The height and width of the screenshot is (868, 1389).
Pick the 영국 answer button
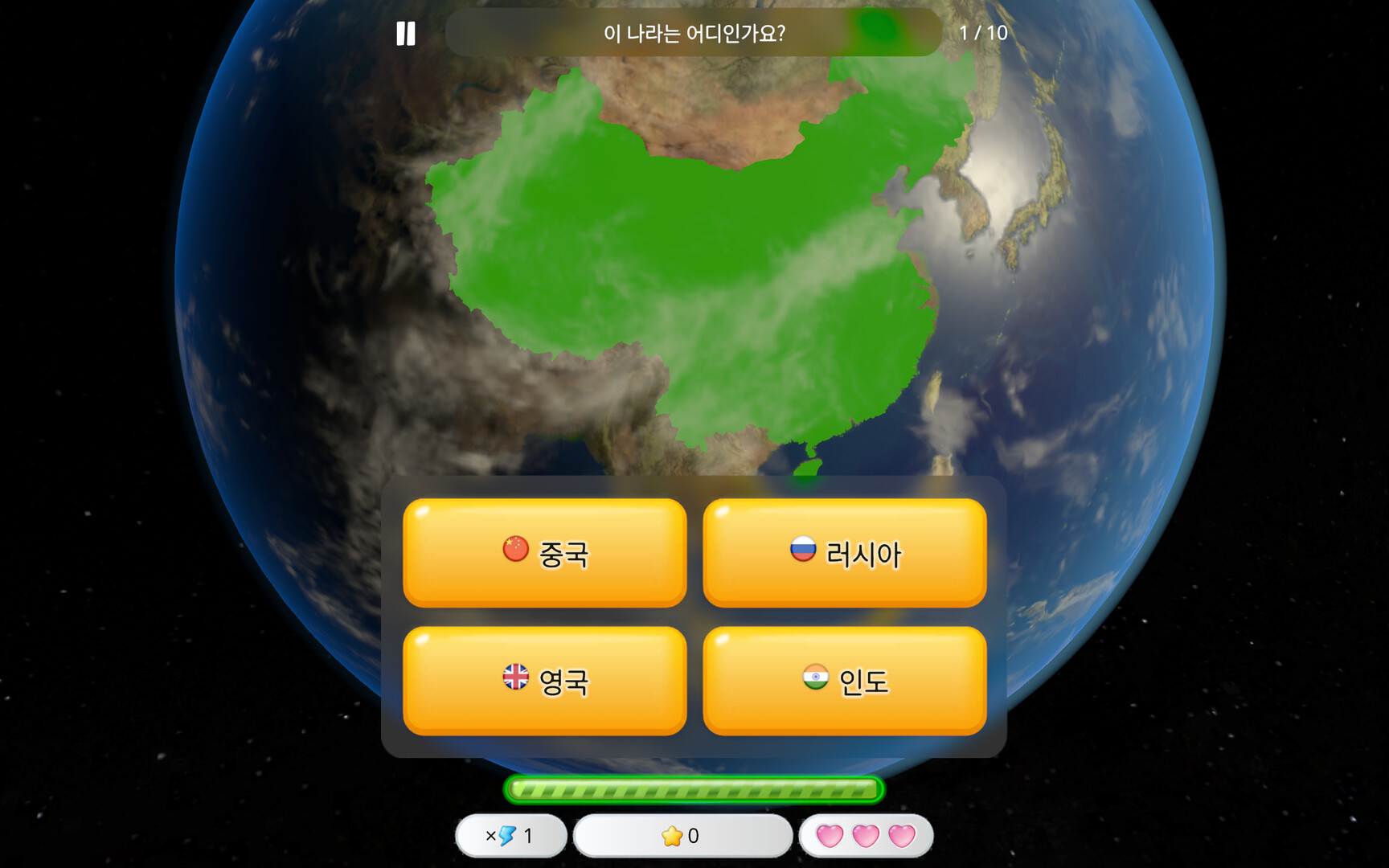(545, 681)
